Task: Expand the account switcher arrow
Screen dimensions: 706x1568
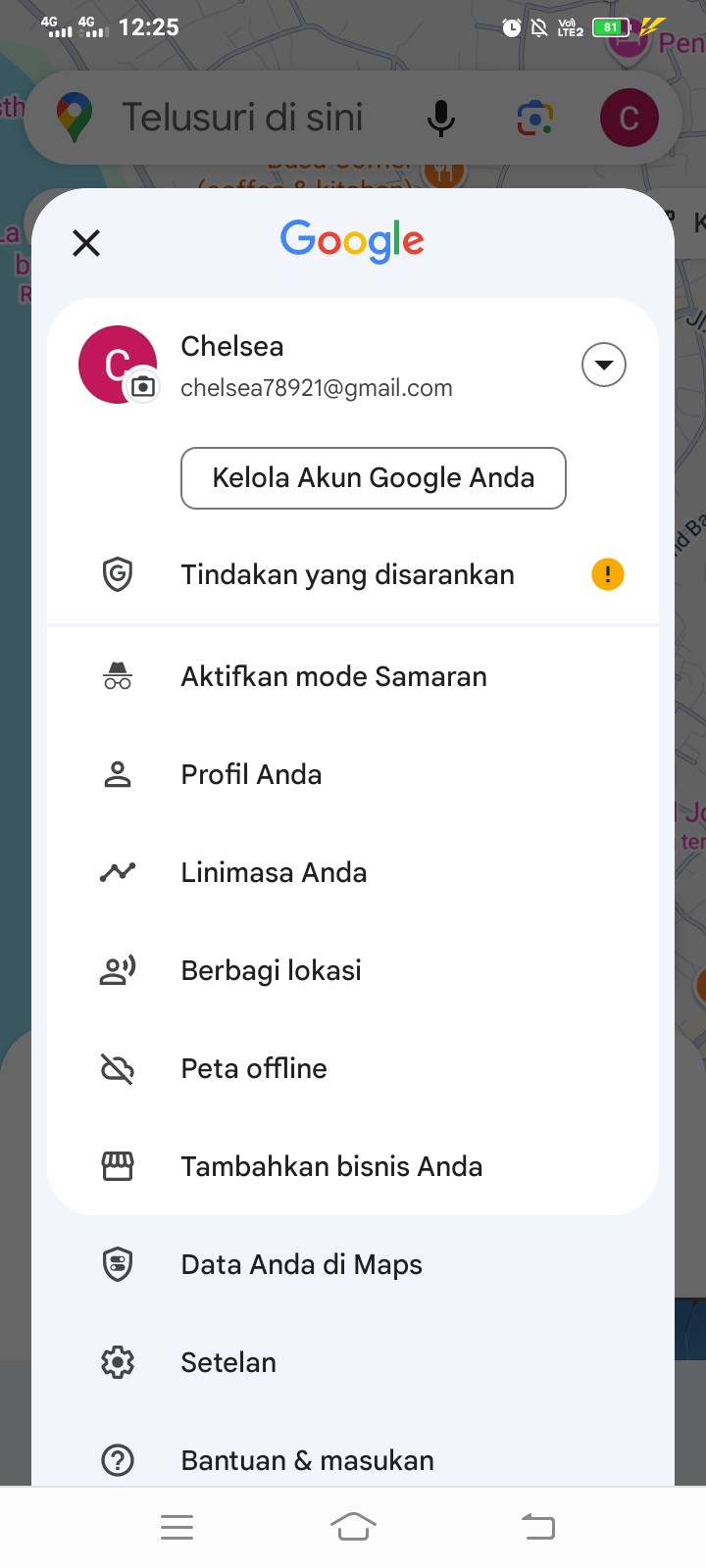Action: (604, 365)
